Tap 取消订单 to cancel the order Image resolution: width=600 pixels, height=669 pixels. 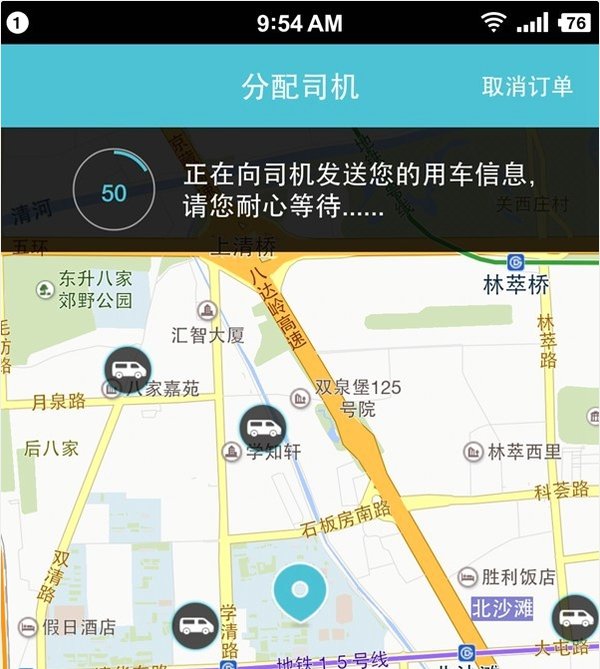point(527,86)
